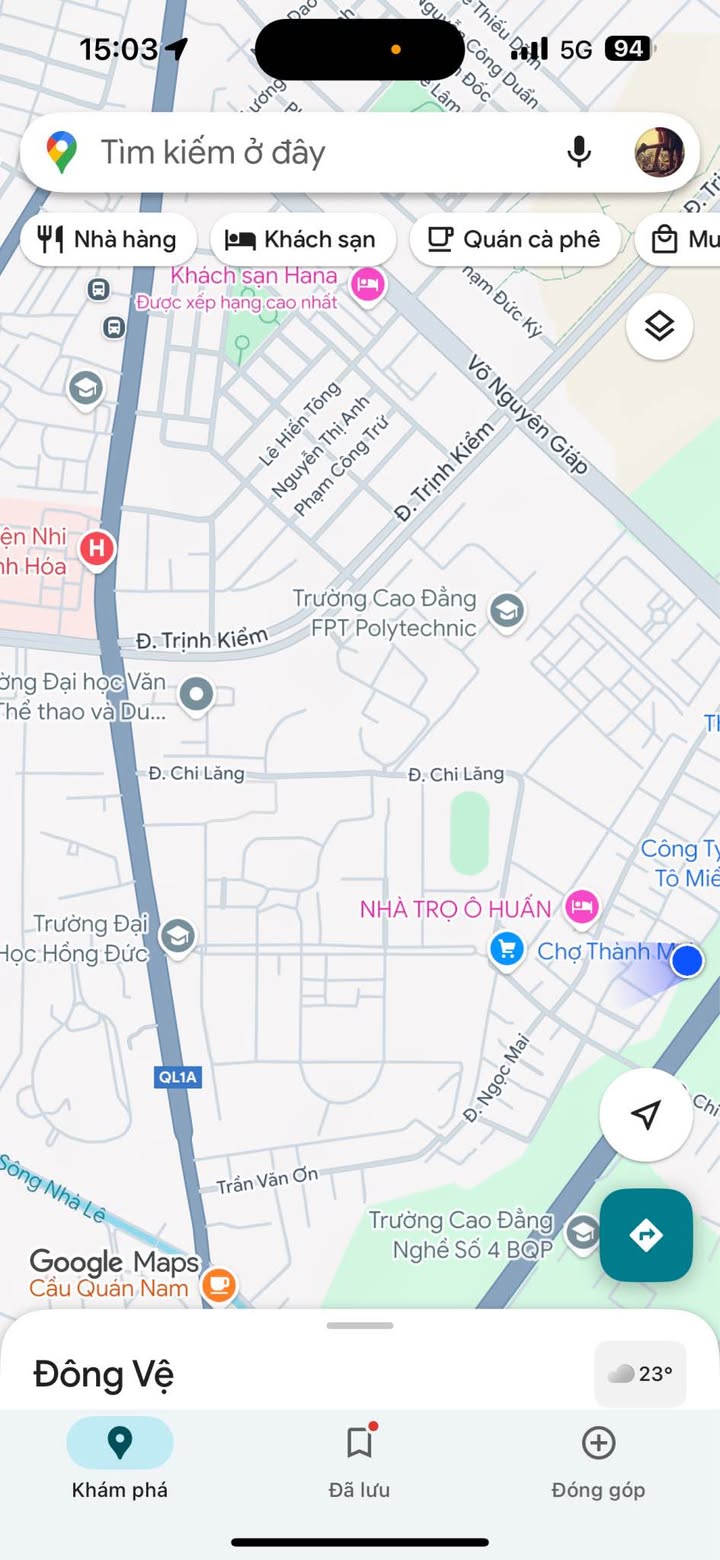Open Trường Đại Học Hồng Đức marker

[x=178, y=936]
